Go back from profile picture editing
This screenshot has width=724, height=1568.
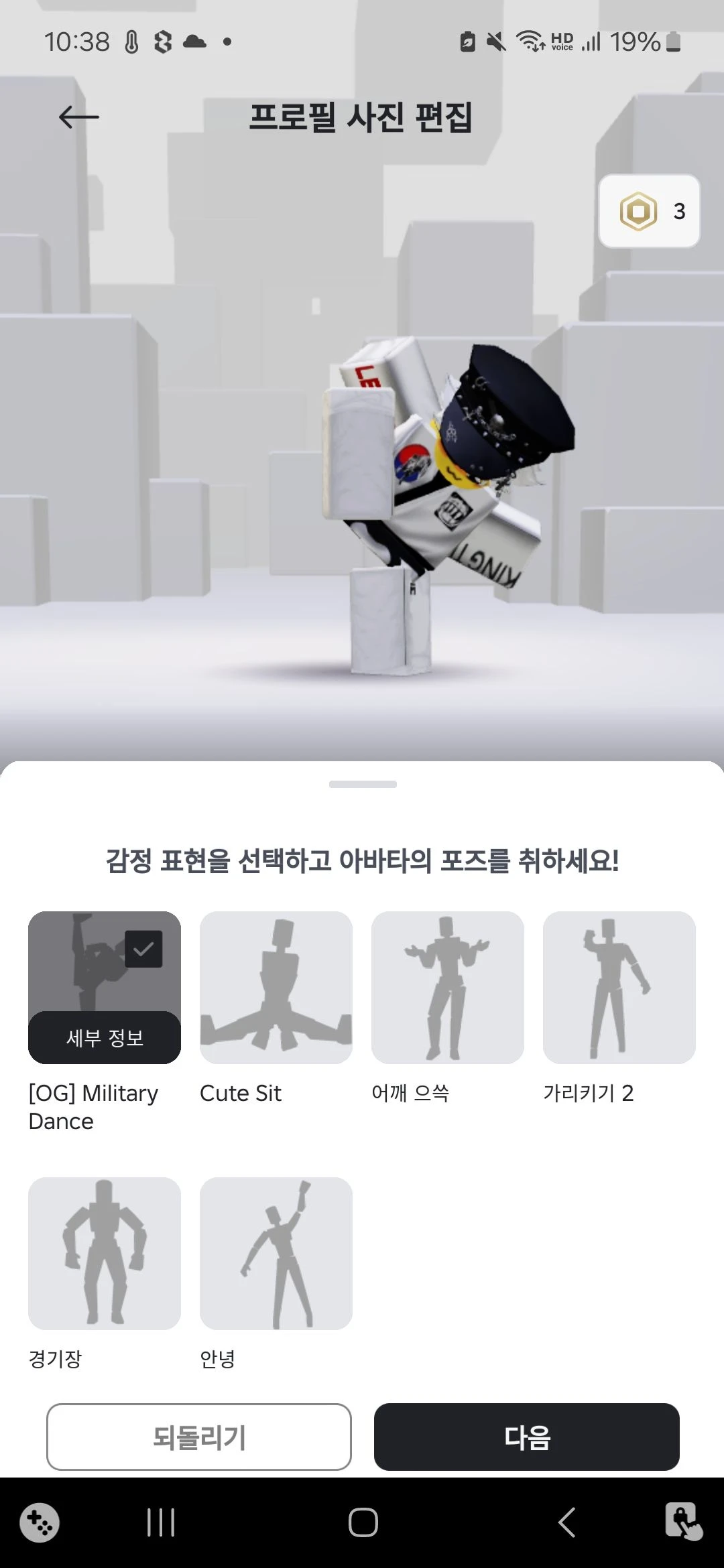[x=78, y=117]
